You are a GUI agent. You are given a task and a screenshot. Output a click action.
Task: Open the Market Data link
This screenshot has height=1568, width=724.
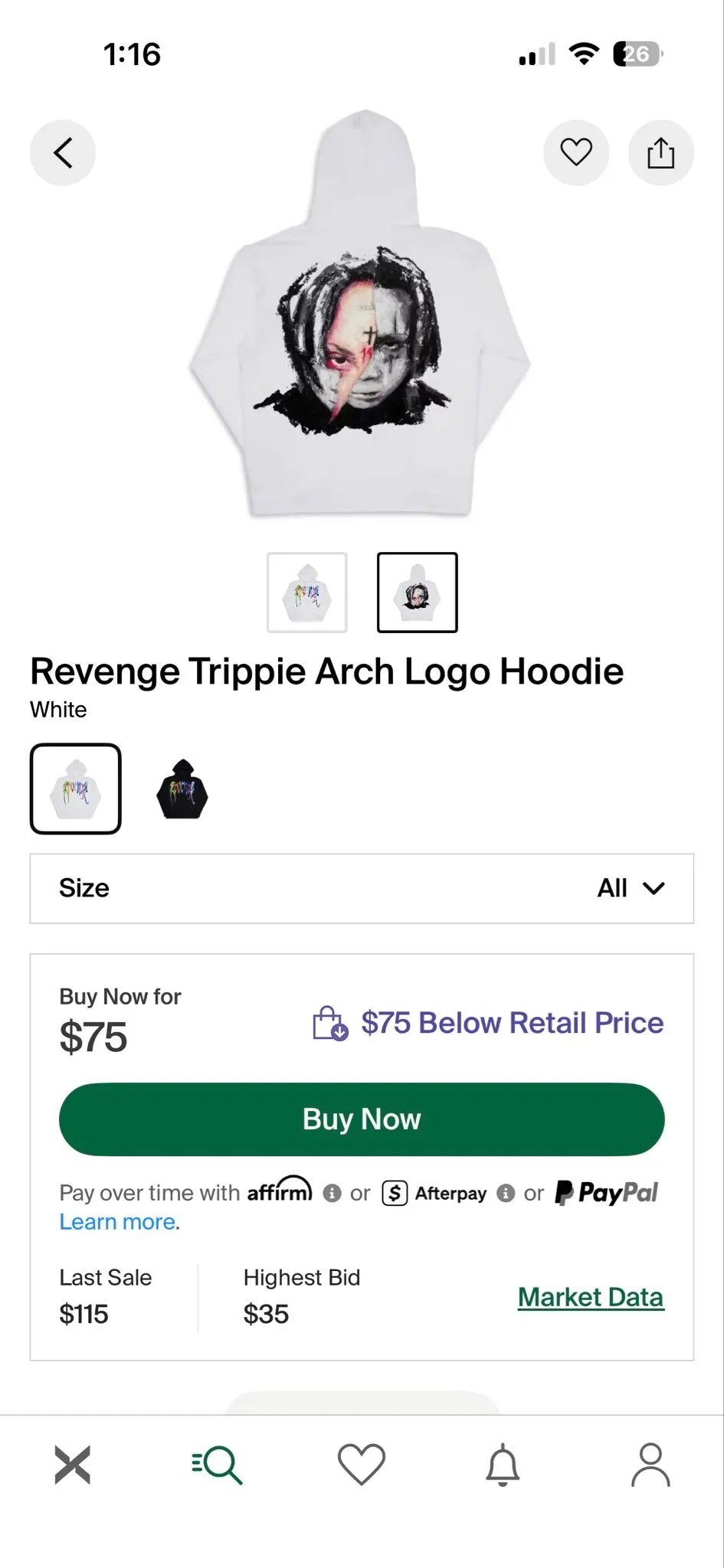pos(591,1298)
